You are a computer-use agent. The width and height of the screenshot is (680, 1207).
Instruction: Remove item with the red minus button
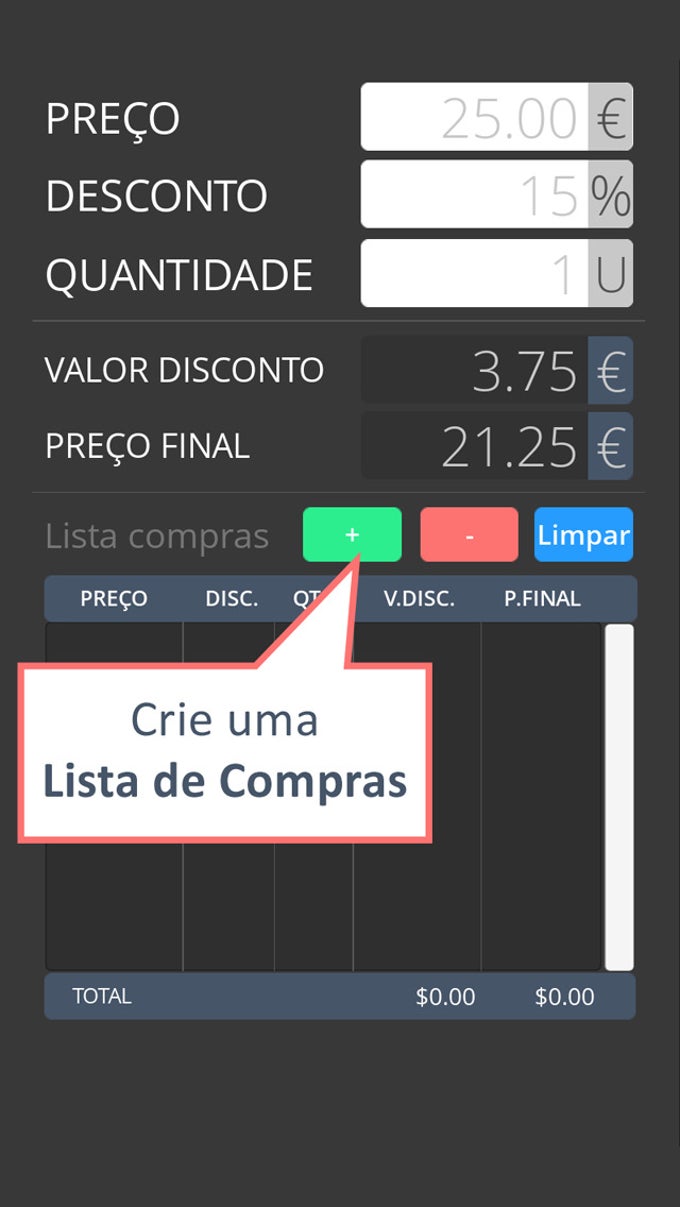[469, 535]
